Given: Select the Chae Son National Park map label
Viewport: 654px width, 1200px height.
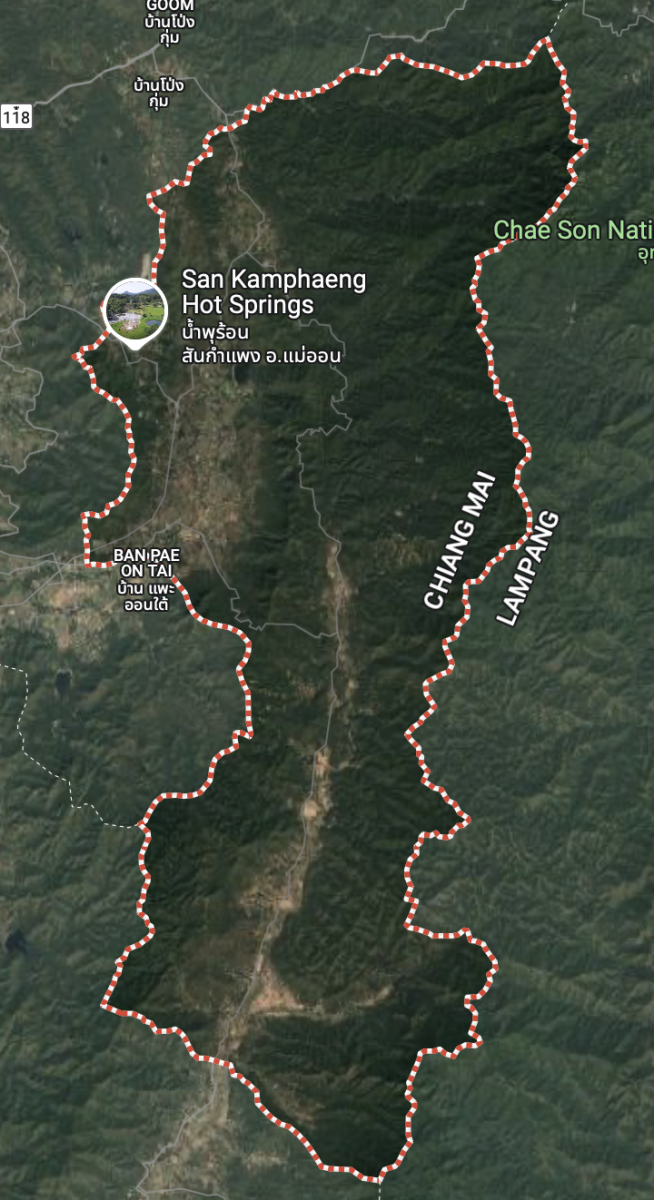Looking at the screenshot, I should 573,230.
